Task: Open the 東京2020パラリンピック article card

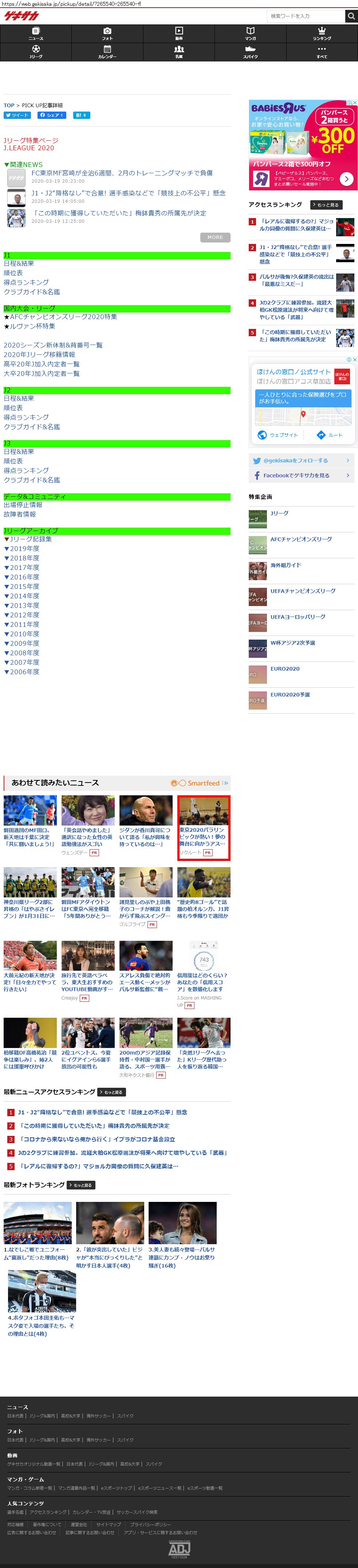Action: click(204, 827)
